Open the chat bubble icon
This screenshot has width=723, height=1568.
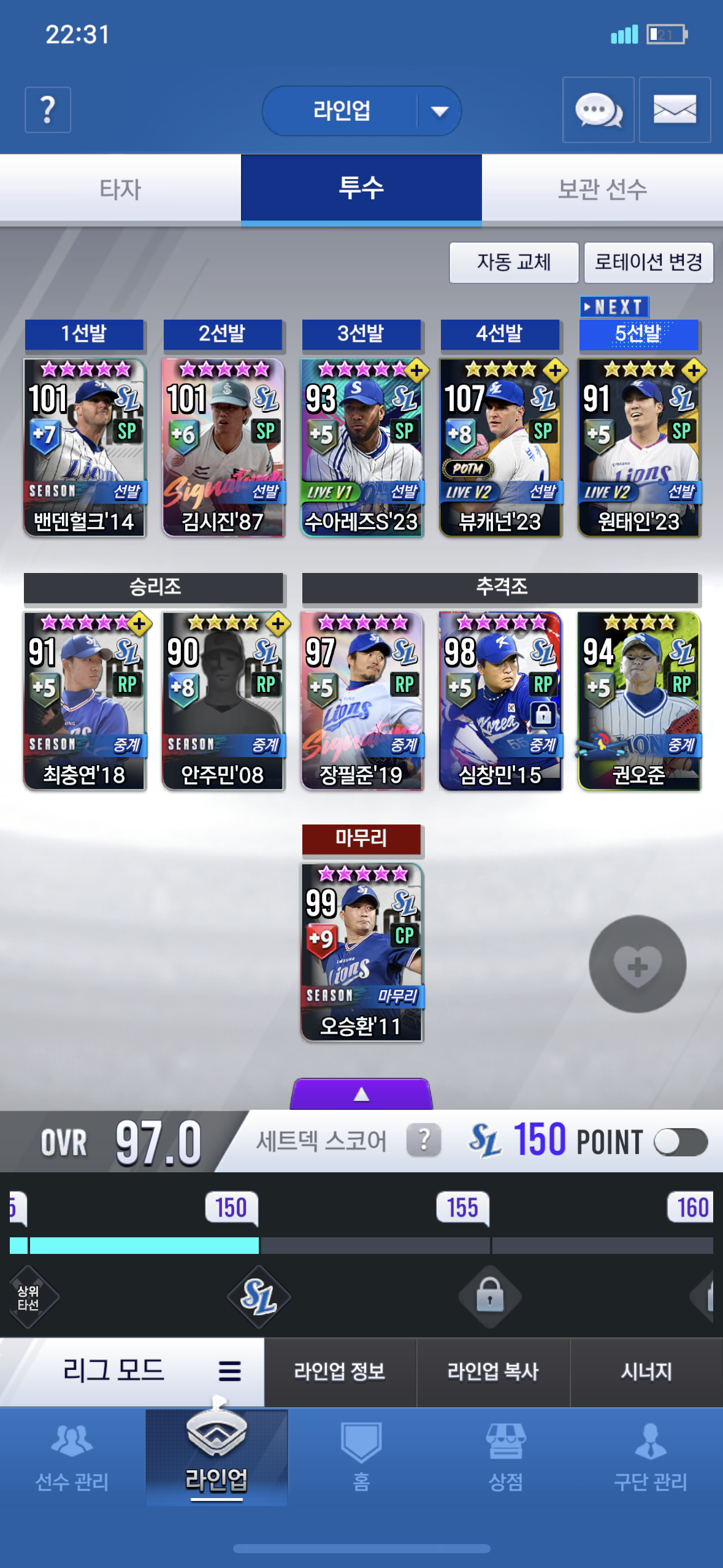[598, 110]
